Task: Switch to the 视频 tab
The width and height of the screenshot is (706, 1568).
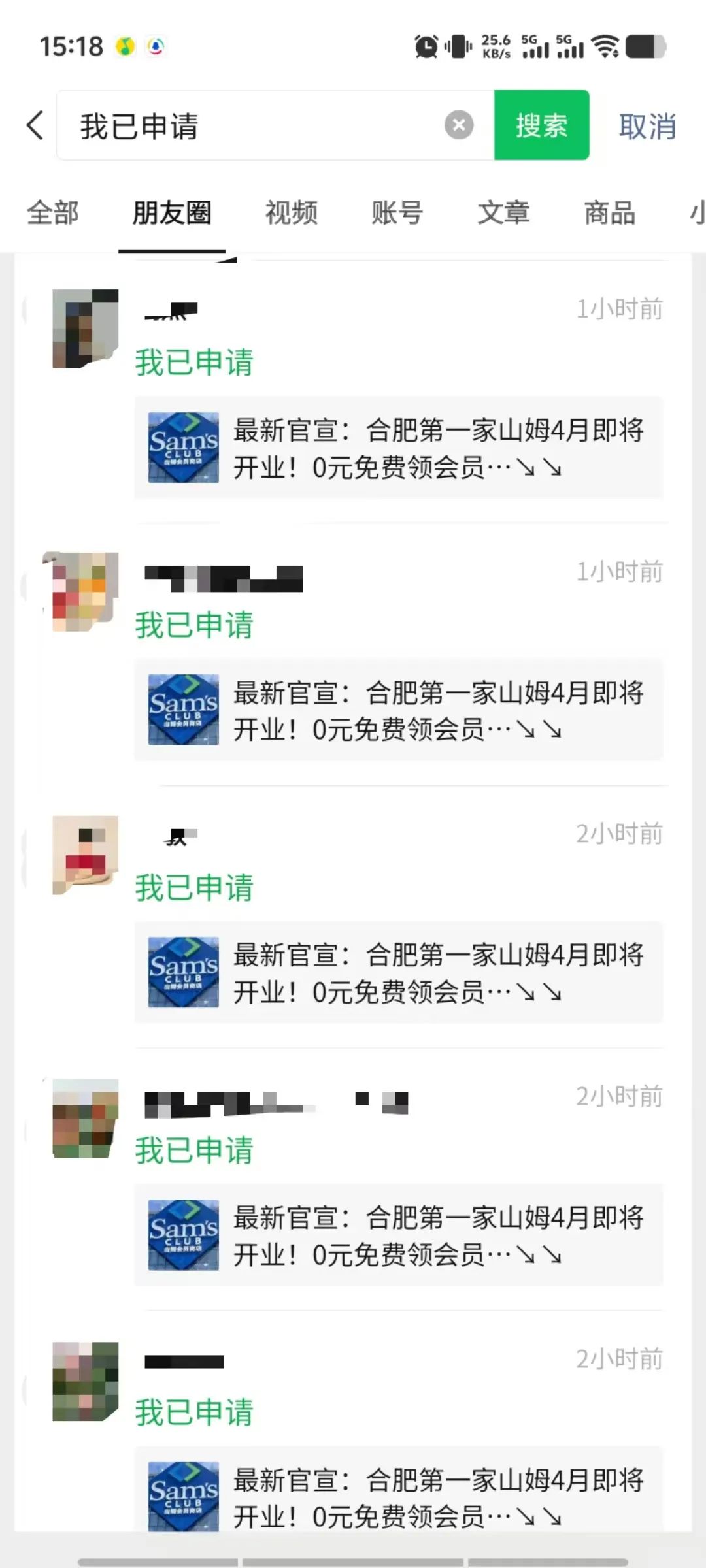Action: click(292, 213)
